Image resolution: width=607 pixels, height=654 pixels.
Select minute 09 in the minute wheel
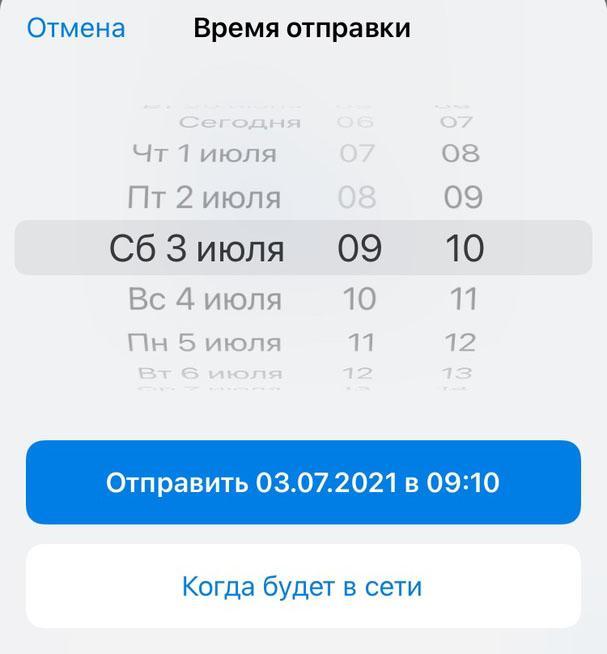click(x=462, y=198)
